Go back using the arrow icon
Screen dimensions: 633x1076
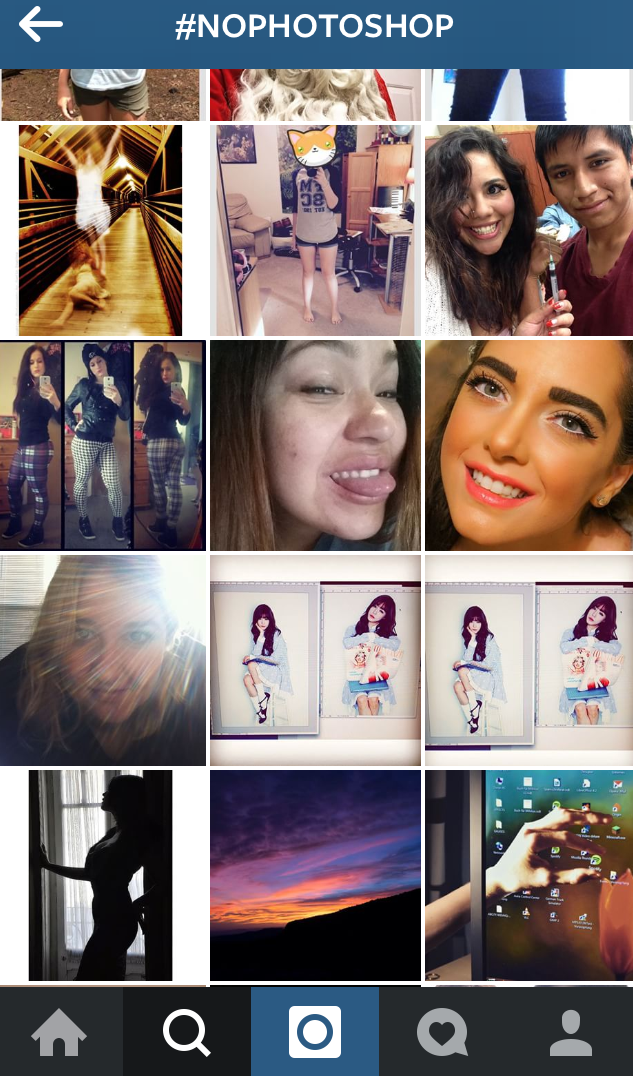pos(40,26)
